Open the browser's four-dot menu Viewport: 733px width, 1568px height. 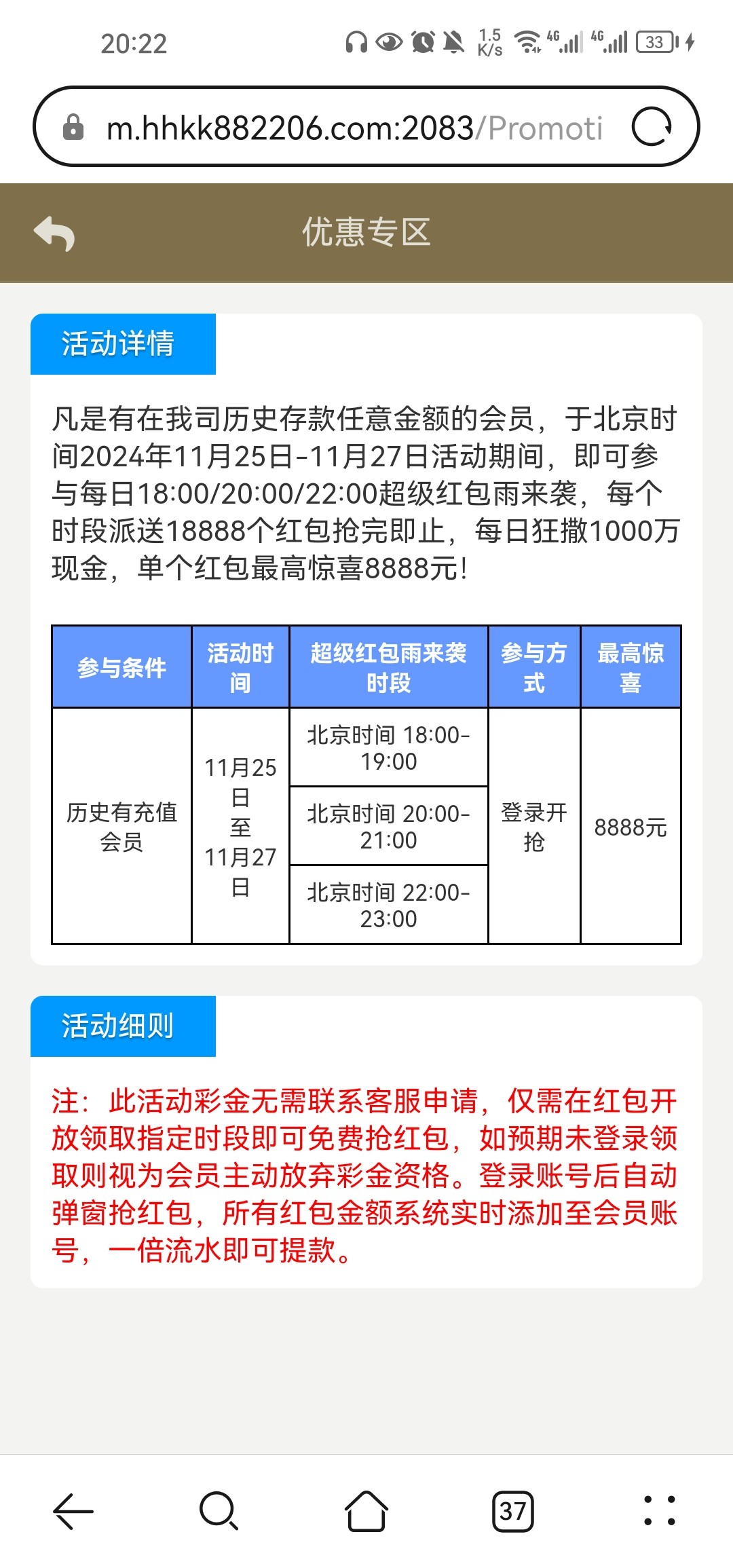(x=660, y=1511)
